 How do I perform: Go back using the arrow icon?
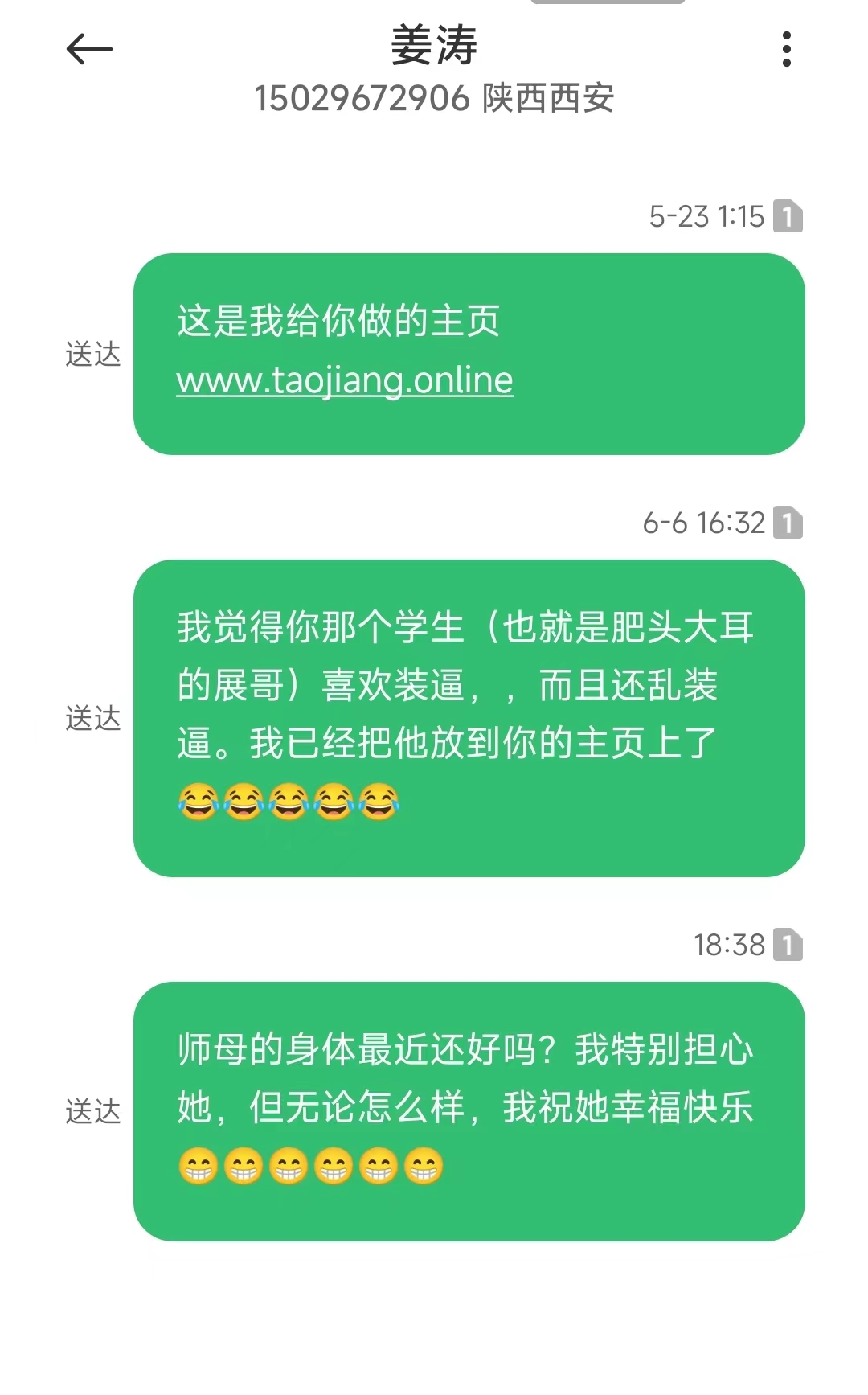89,49
